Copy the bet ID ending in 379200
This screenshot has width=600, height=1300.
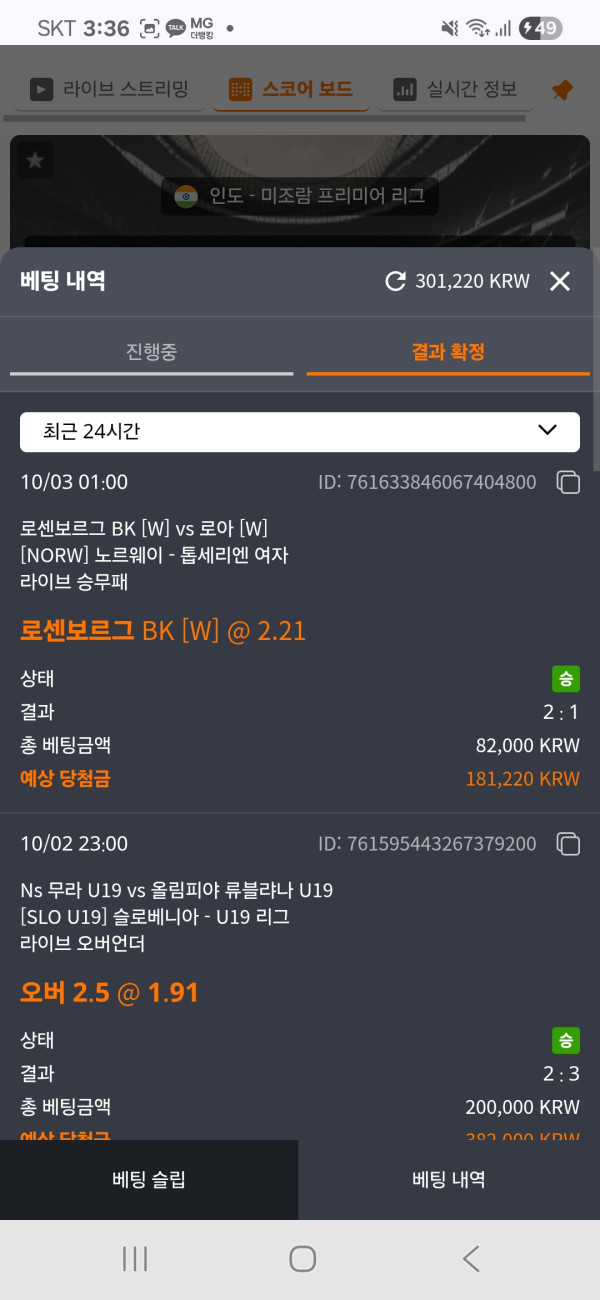tap(568, 844)
